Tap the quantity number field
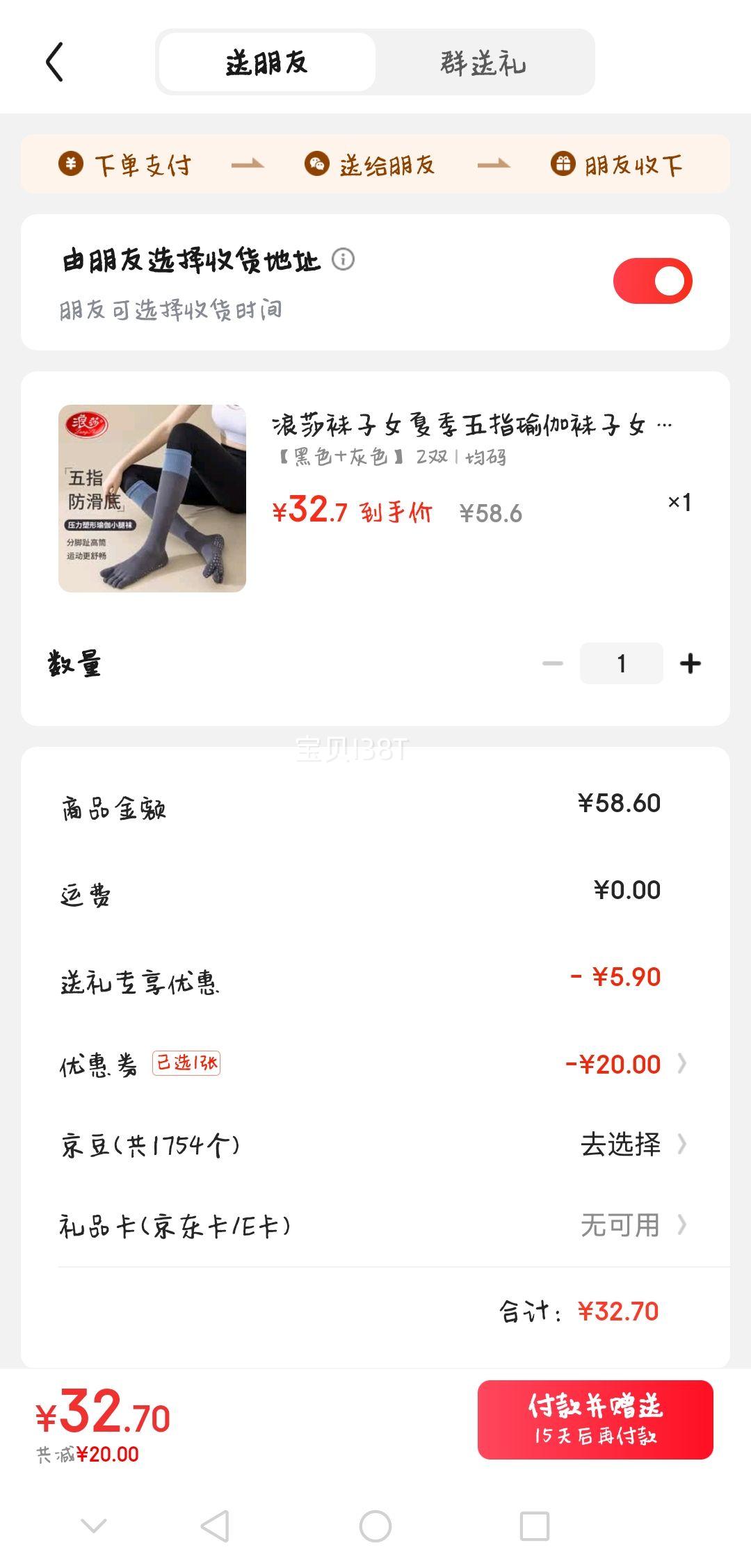 tap(621, 663)
